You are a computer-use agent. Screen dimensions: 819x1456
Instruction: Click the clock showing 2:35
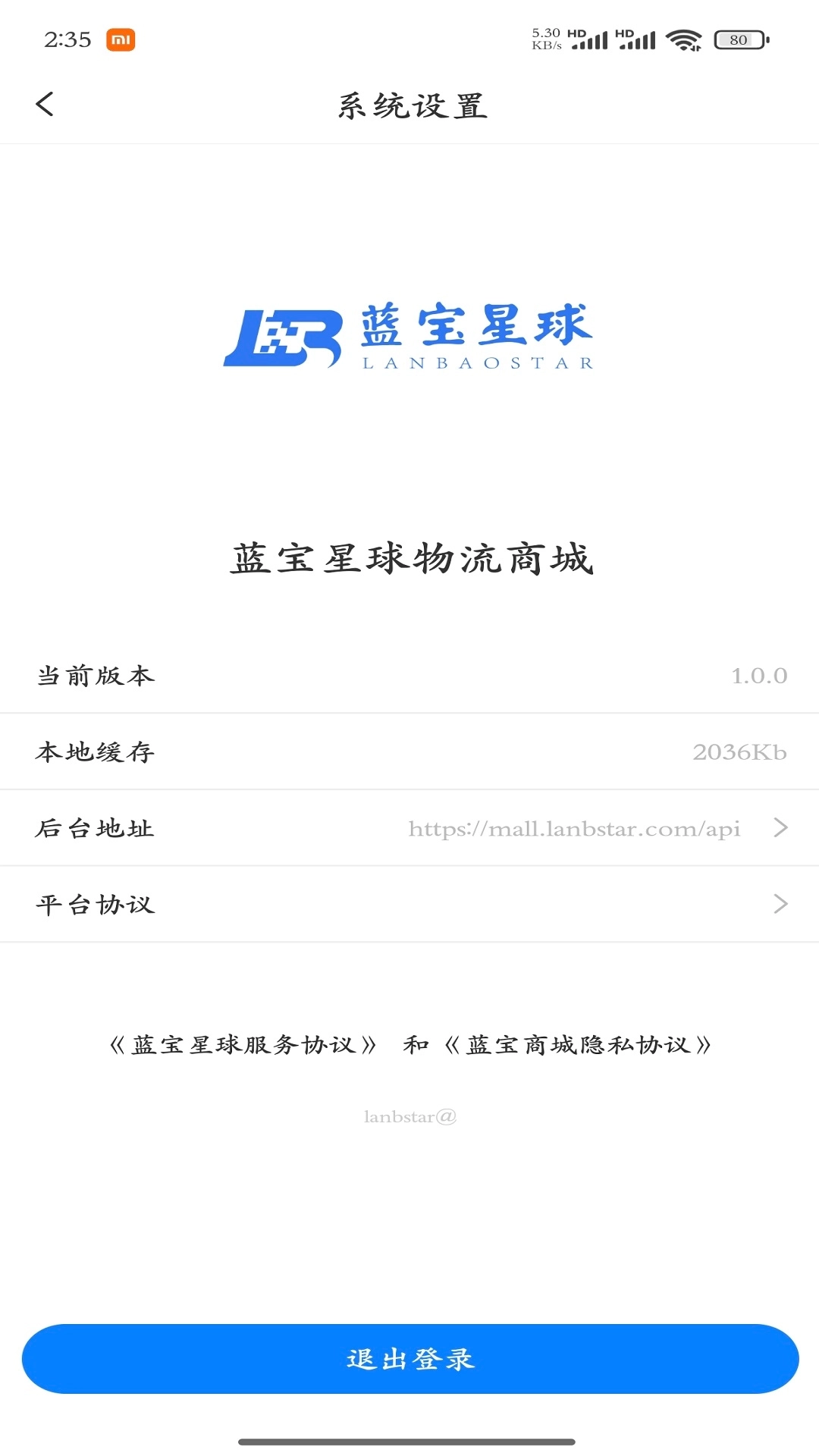click(x=67, y=39)
